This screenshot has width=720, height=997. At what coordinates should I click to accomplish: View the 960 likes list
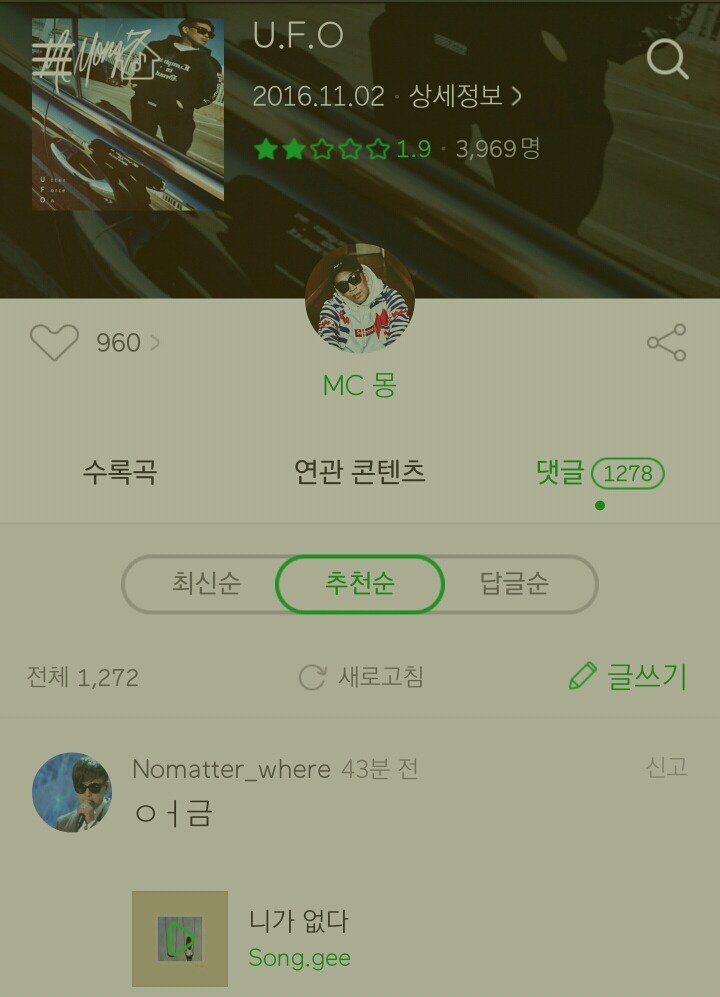pos(127,343)
